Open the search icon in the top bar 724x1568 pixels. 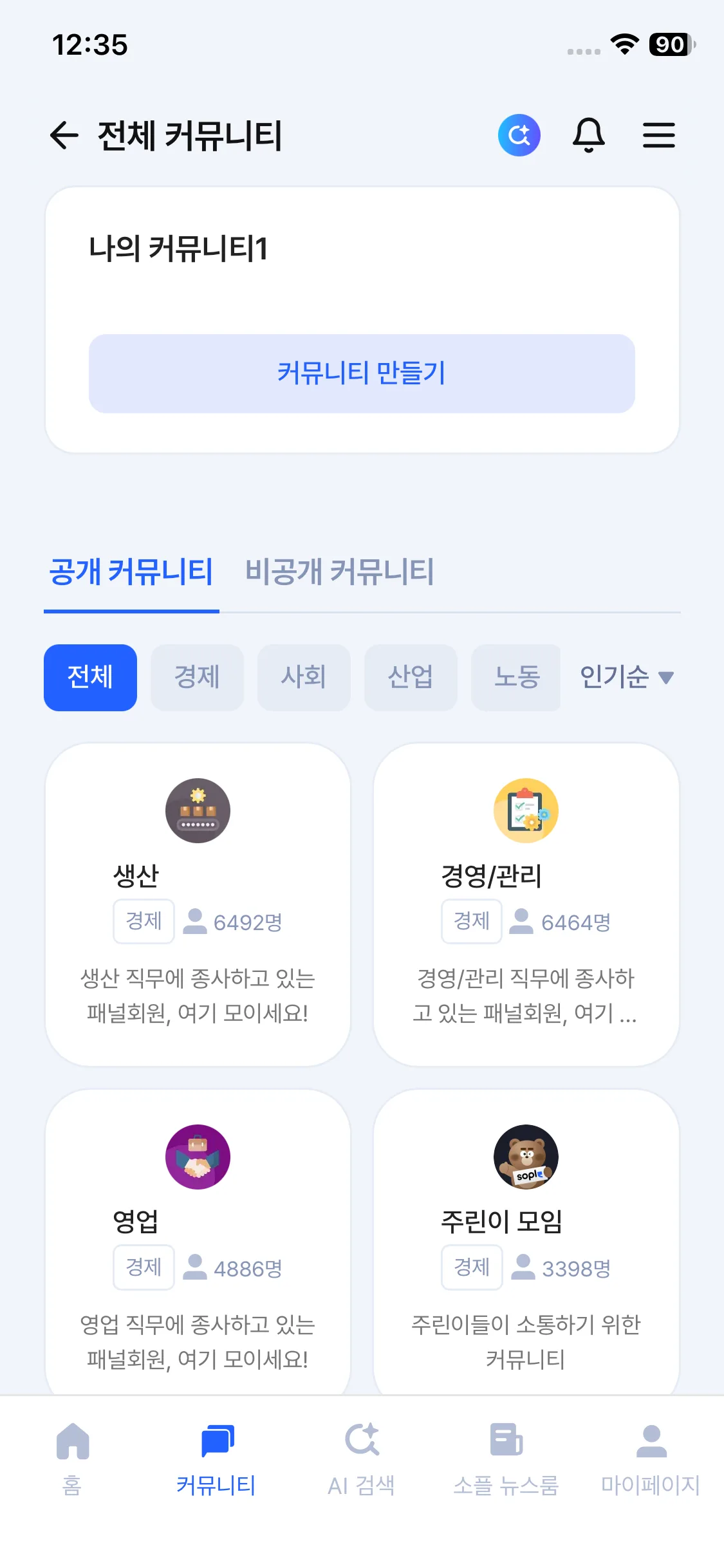tap(519, 135)
